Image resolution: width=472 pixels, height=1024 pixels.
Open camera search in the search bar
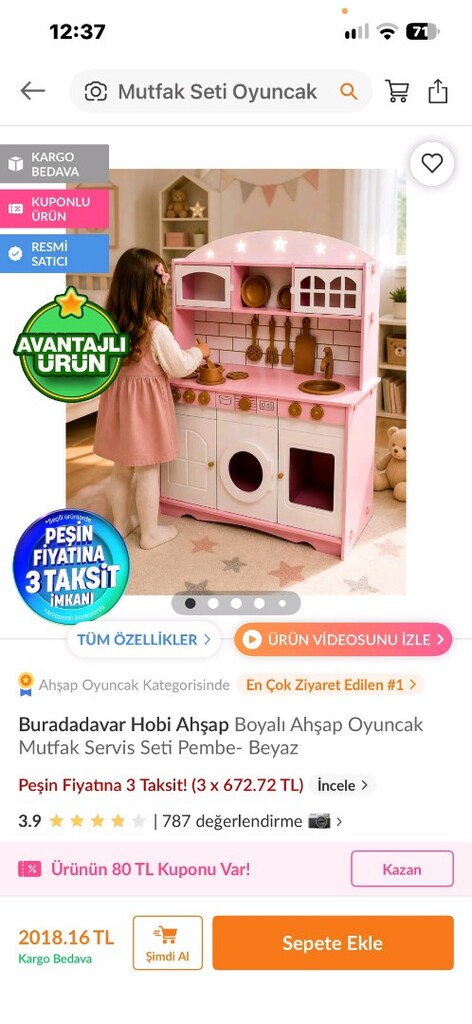[x=96, y=91]
